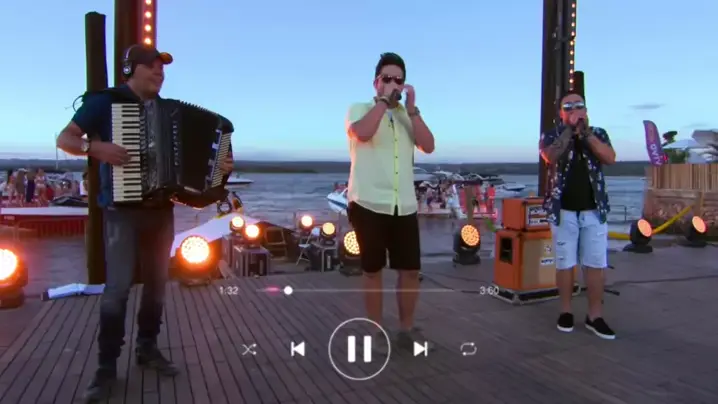The height and width of the screenshot is (404, 718).
Task: Toggle repeat playback mode
Action: (468, 349)
